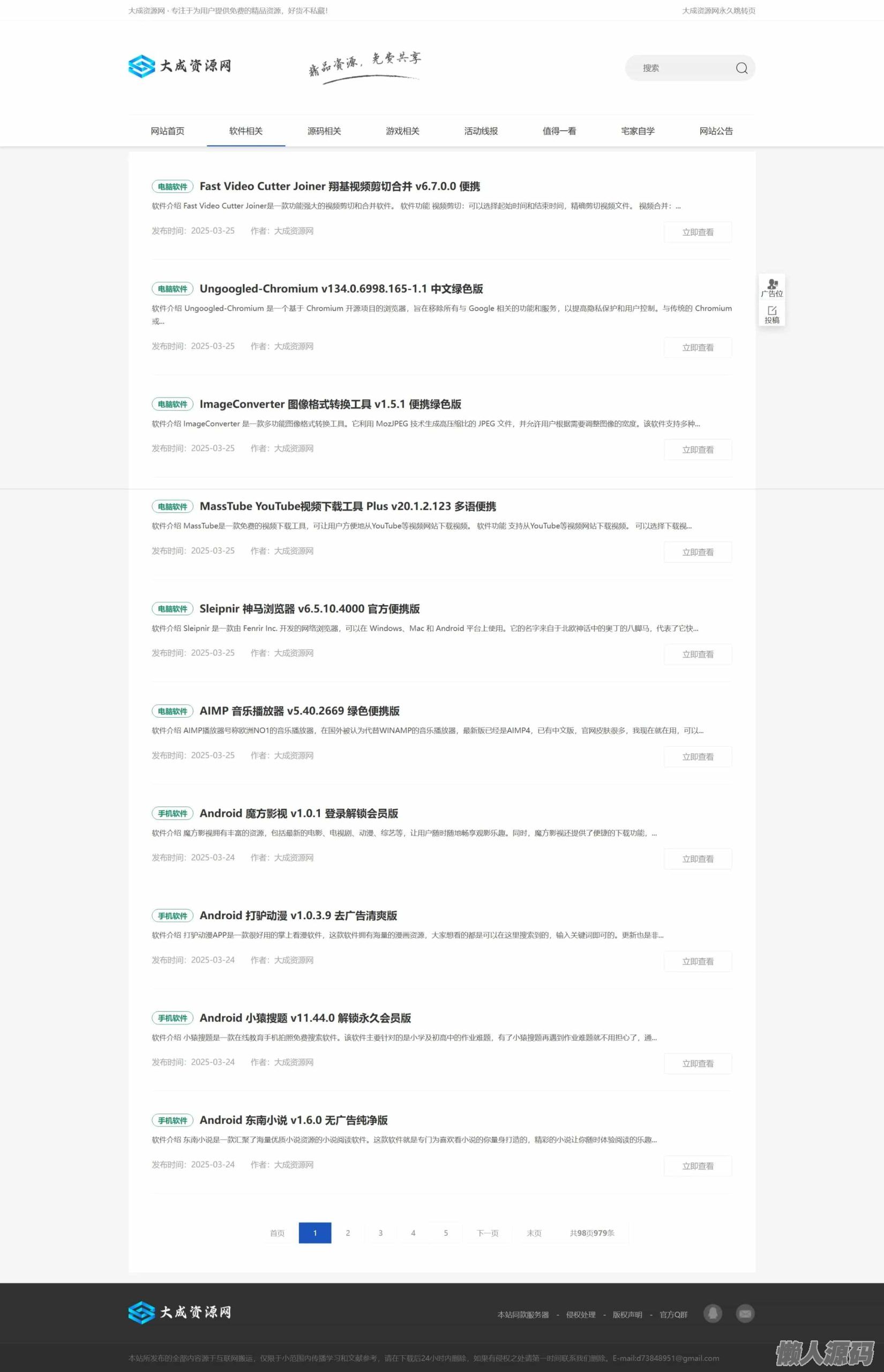Image resolution: width=884 pixels, height=1372 pixels.
Task: View 网站公告 announcements
Action: [x=716, y=131]
